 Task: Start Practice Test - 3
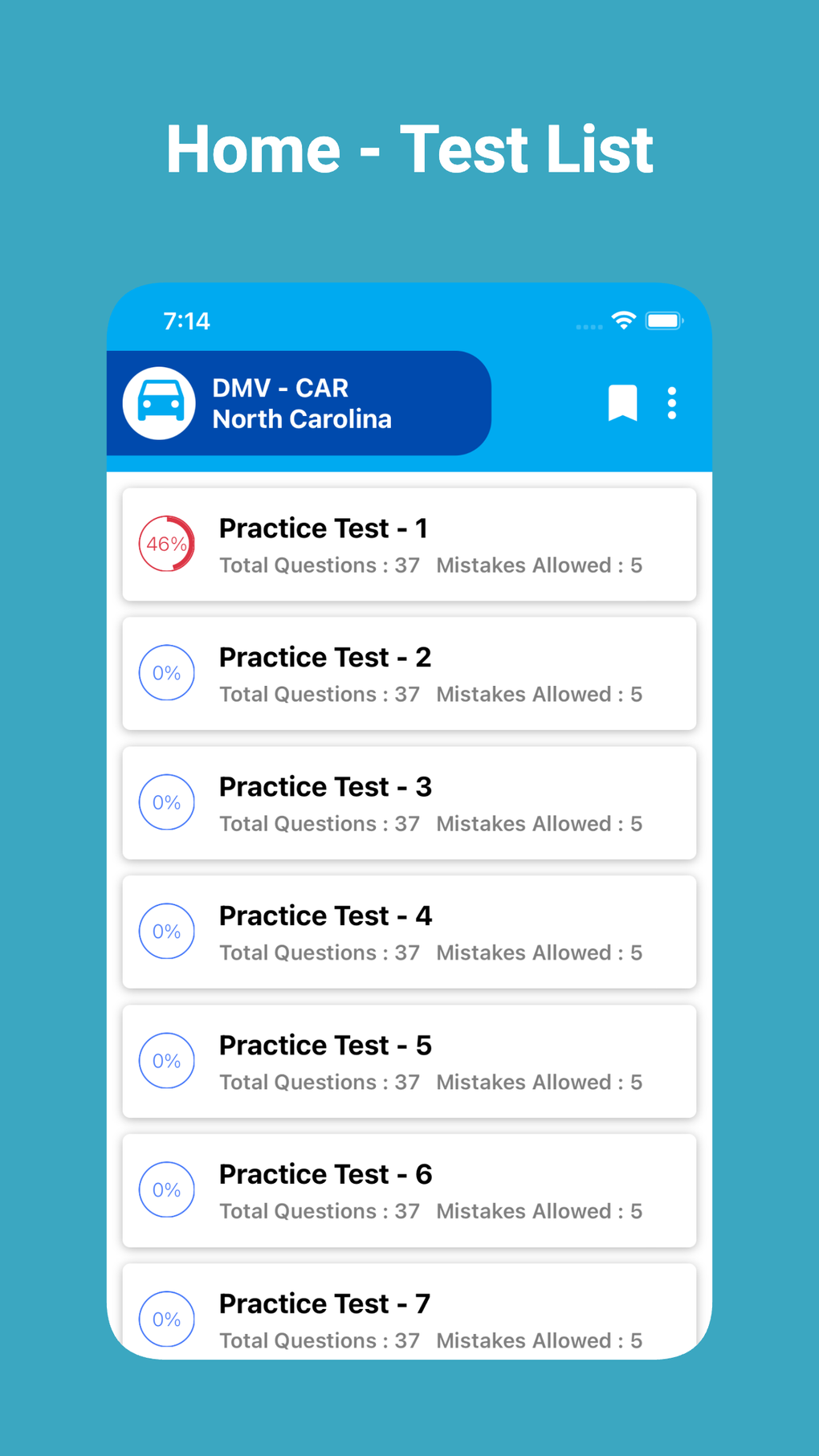pos(409,802)
